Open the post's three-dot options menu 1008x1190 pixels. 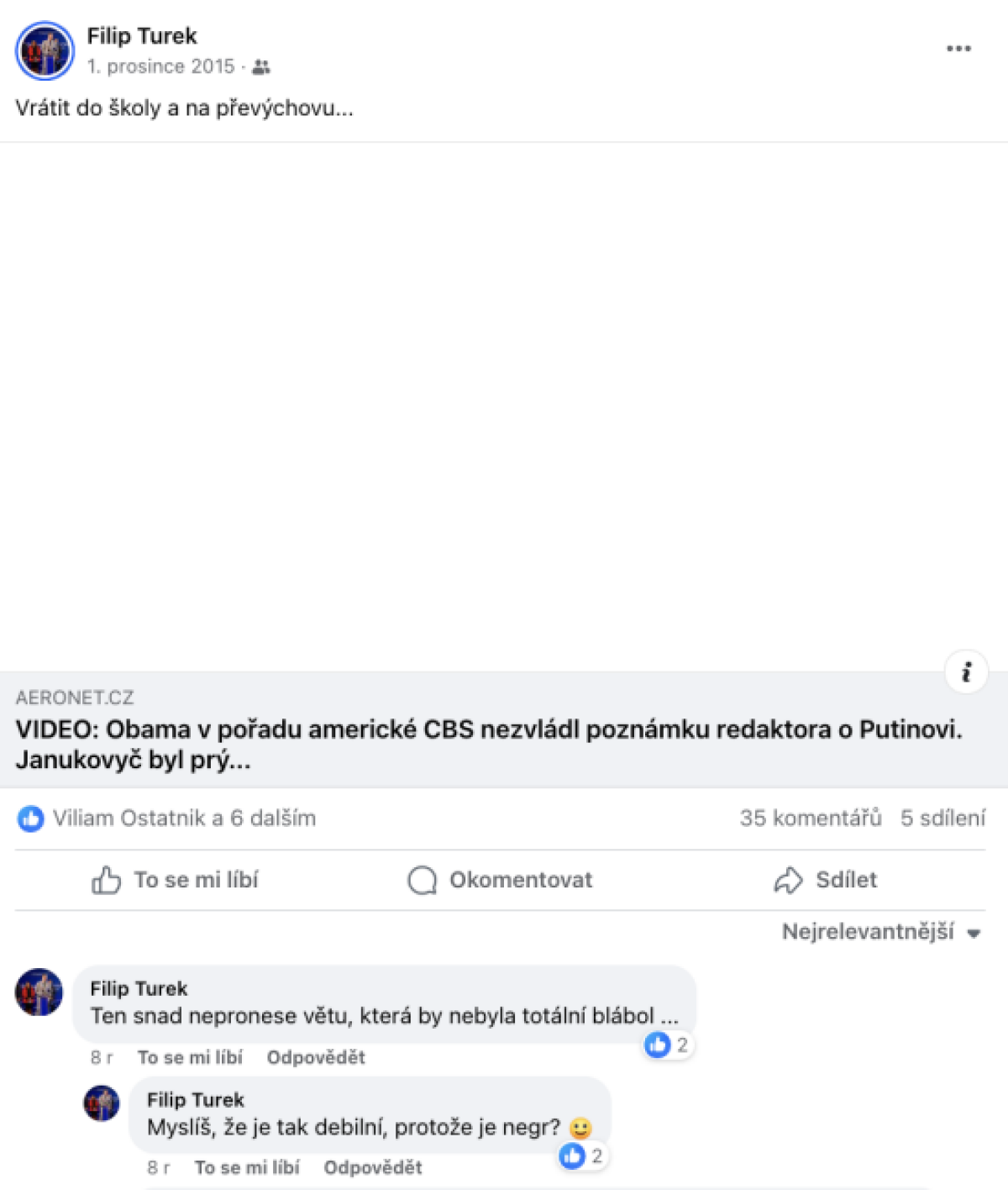coord(958,49)
